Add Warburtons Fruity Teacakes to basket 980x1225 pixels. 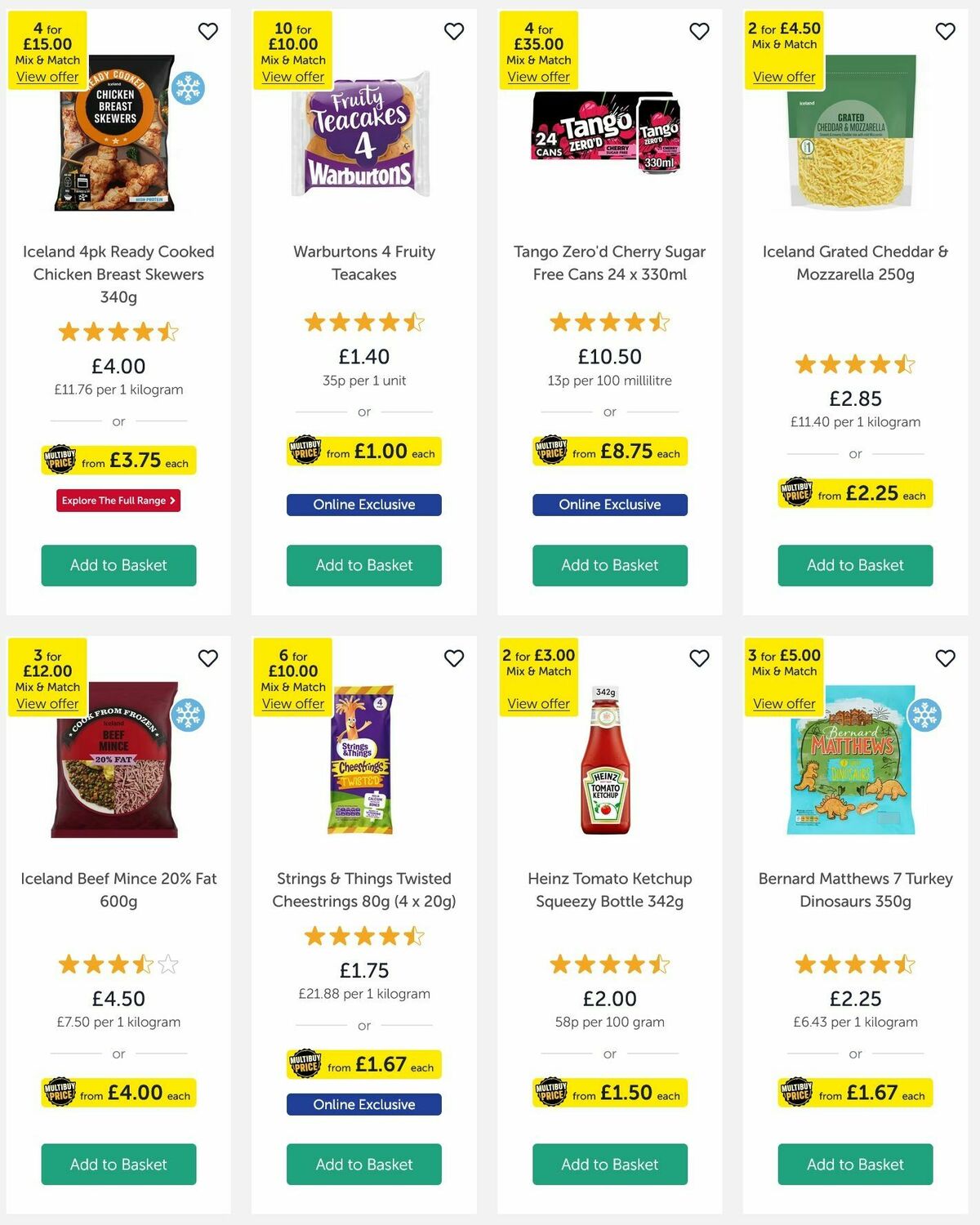[x=363, y=565]
